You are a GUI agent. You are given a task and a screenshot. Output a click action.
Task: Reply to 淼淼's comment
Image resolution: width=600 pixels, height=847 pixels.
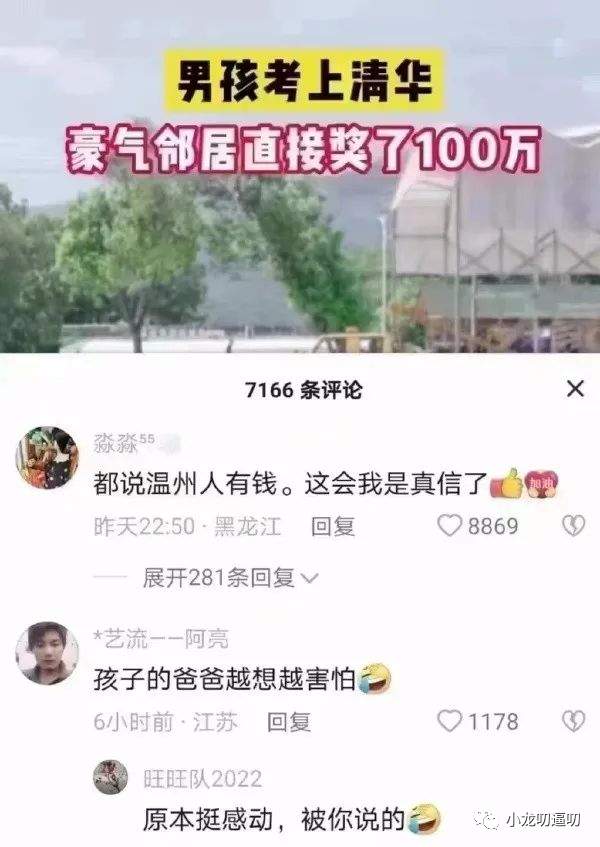pos(333,526)
